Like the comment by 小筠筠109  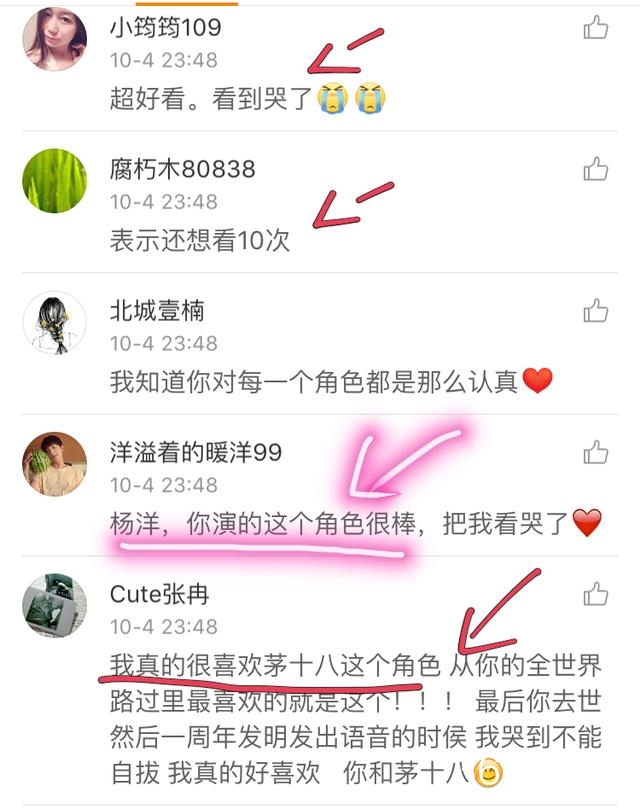[x=596, y=27]
